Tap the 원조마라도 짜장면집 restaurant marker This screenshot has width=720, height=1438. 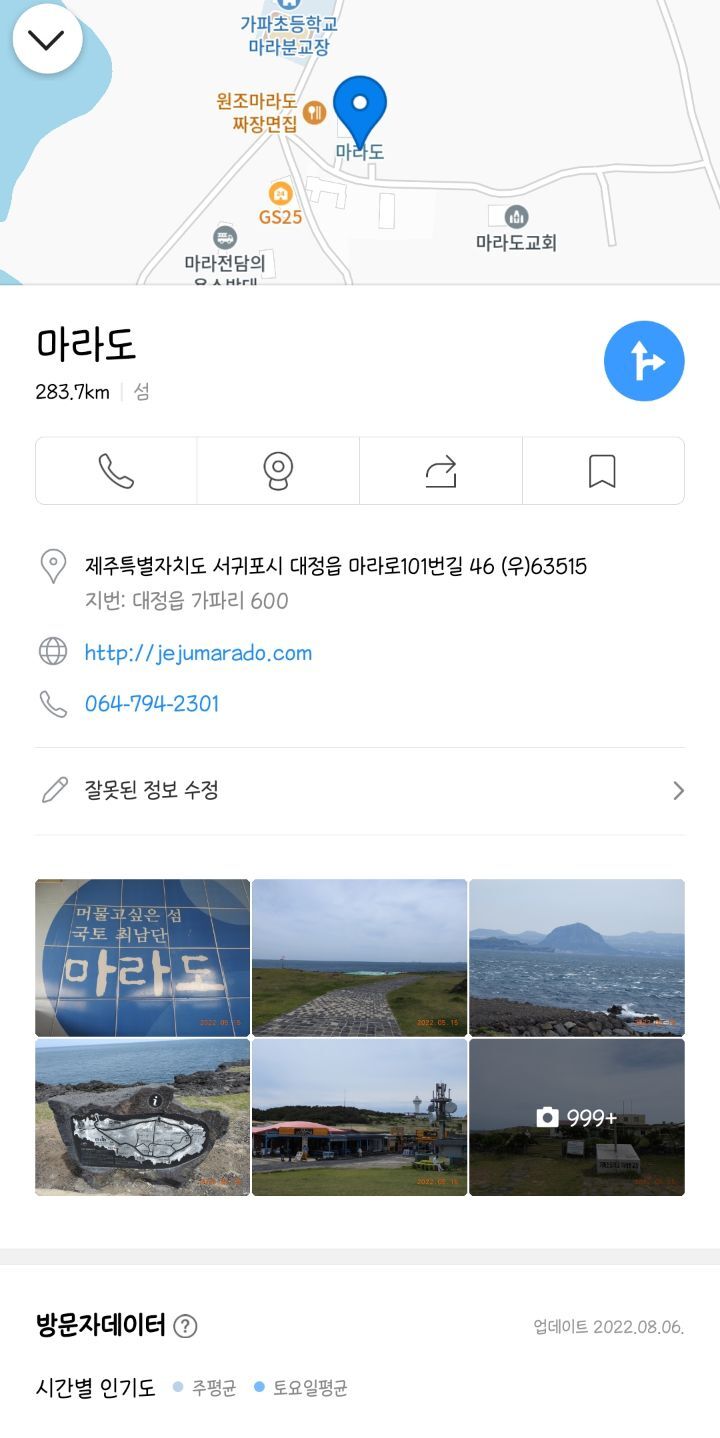tap(315, 112)
